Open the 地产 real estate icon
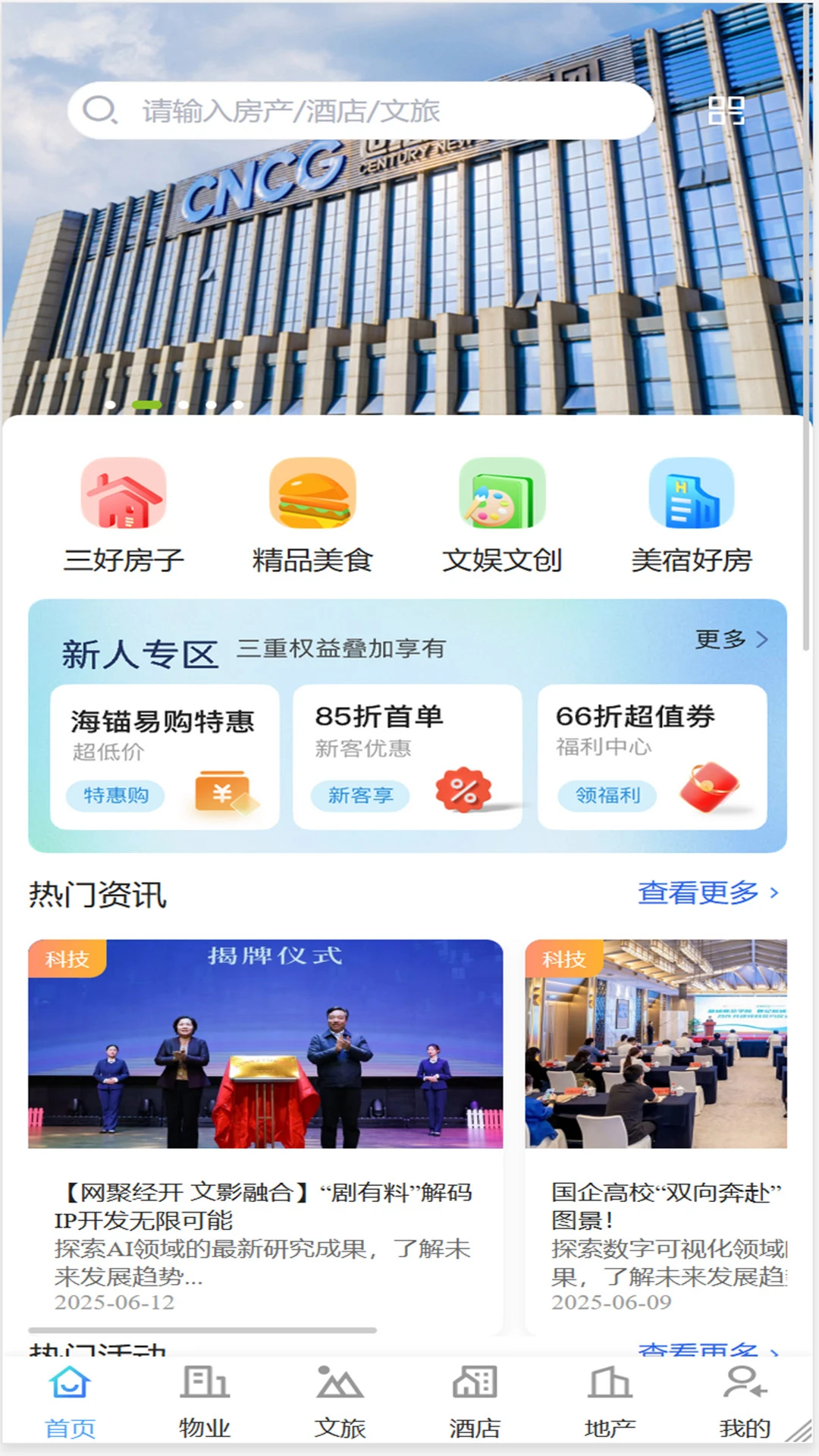 pyautogui.click(x=611, y=1399)
